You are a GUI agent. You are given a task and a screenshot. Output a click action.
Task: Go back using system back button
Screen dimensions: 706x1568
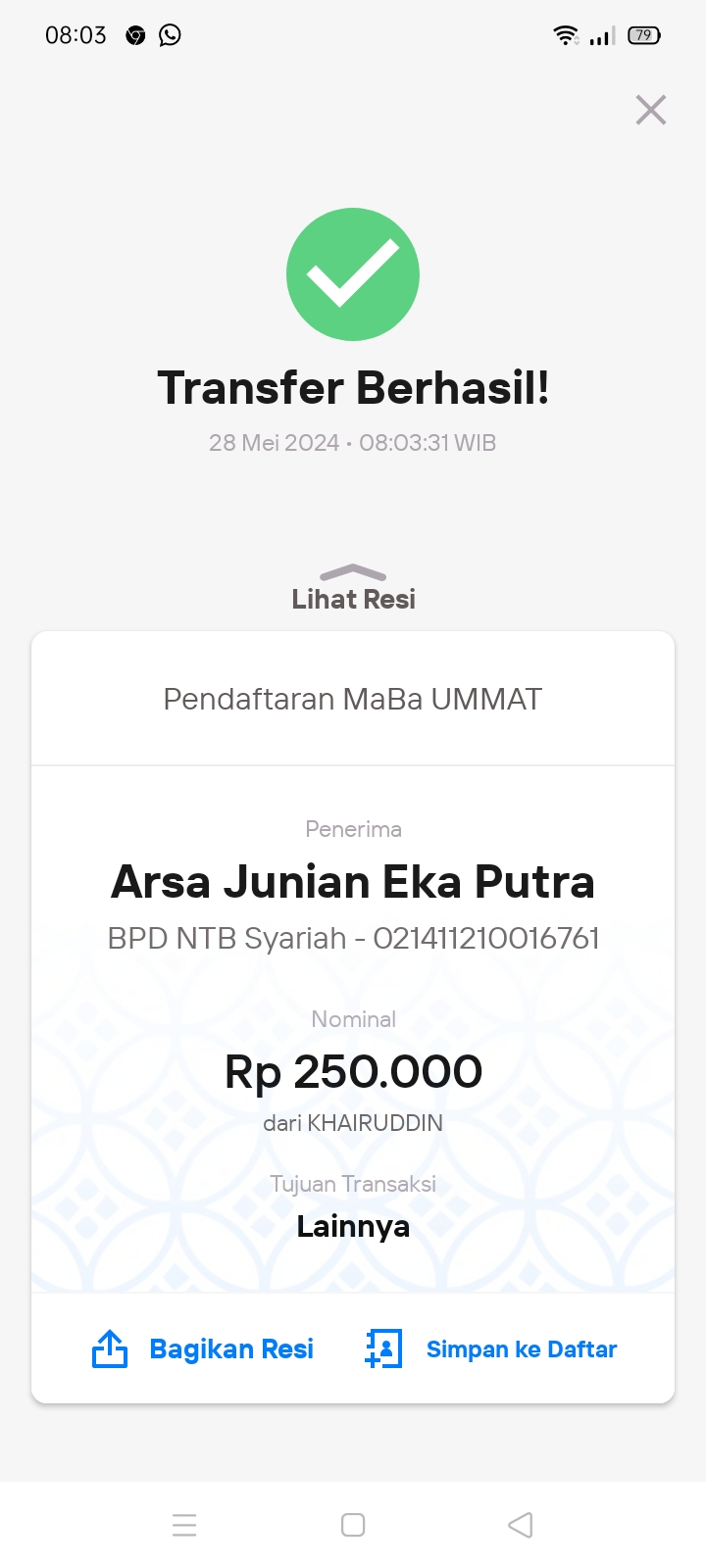pyautogui.click(x=521, y=1525)
